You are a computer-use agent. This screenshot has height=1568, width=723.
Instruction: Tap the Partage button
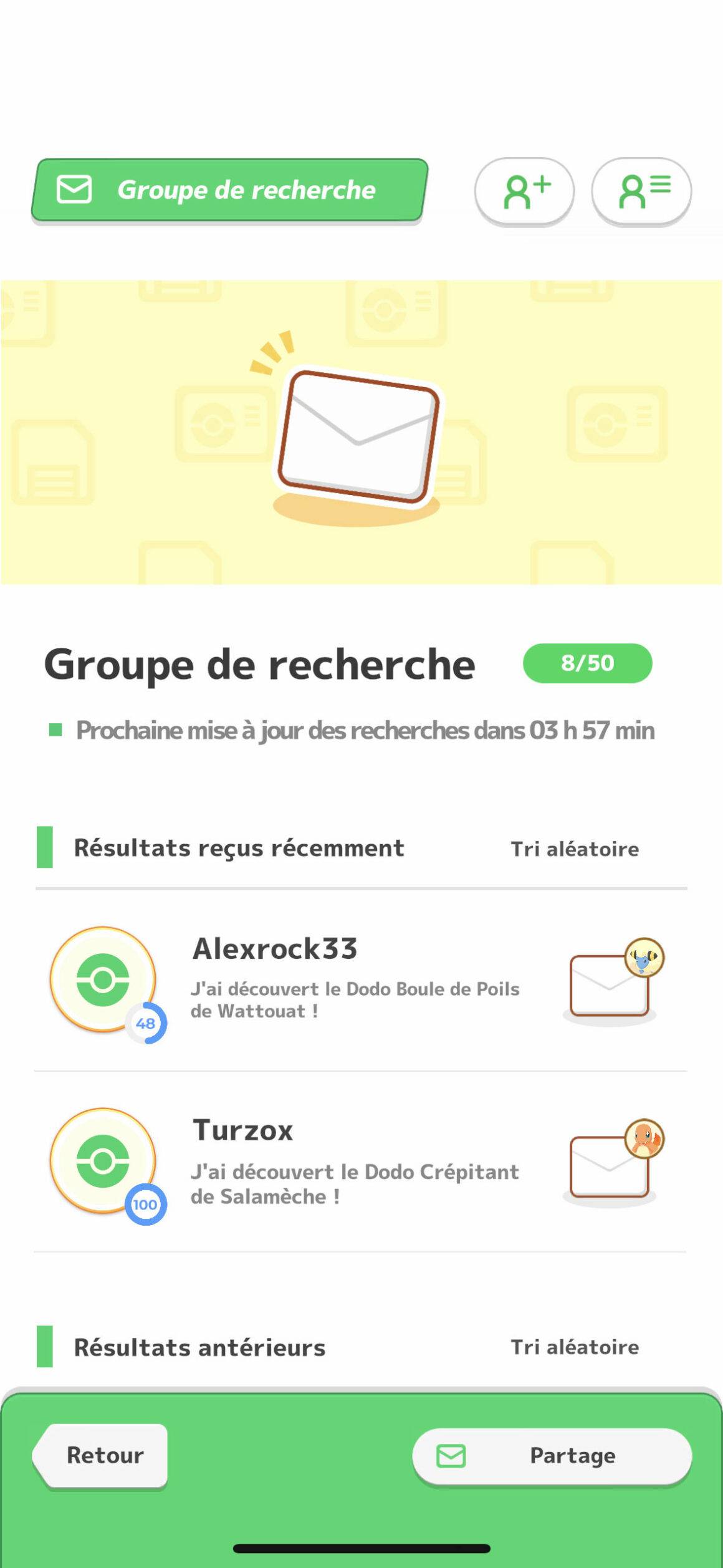[552, 1456]
